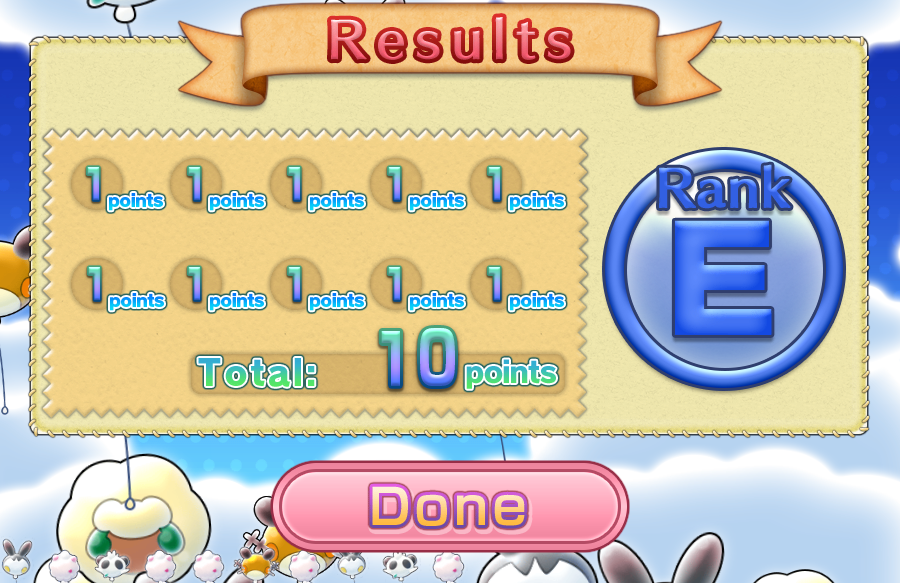Screen dimensions: 900x583
Task: Tap the pink Done button
Action: [449, 506]
